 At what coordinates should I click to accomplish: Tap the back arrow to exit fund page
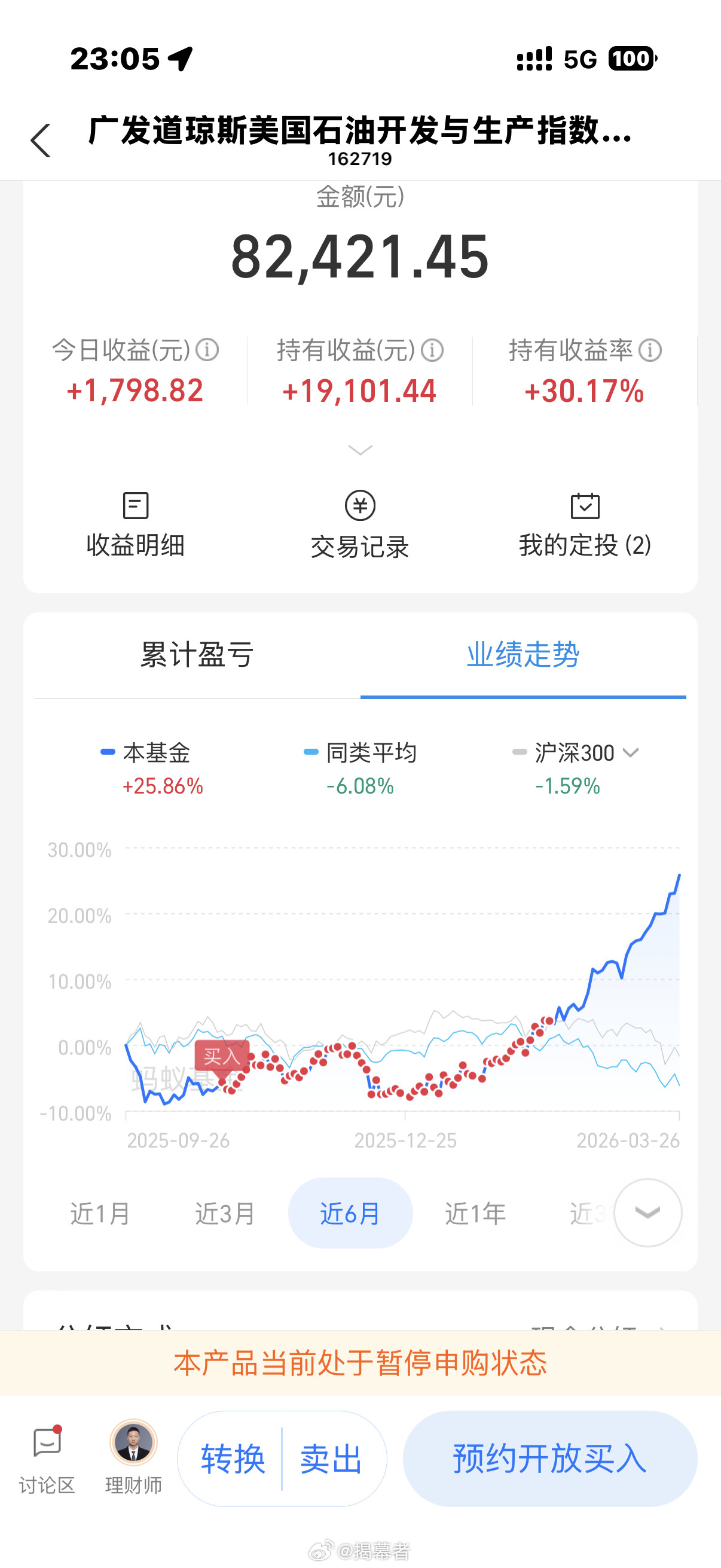tap(40, 140)
